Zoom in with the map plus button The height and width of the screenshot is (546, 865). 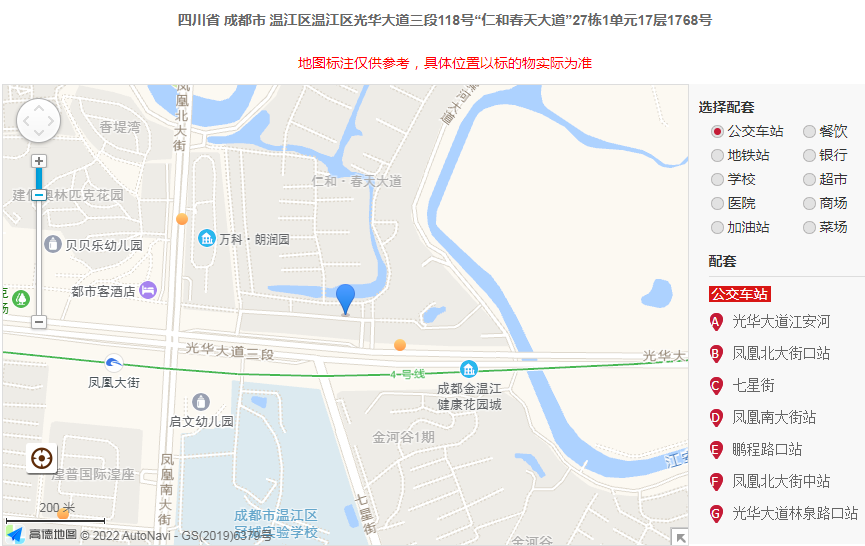[39, 161]
